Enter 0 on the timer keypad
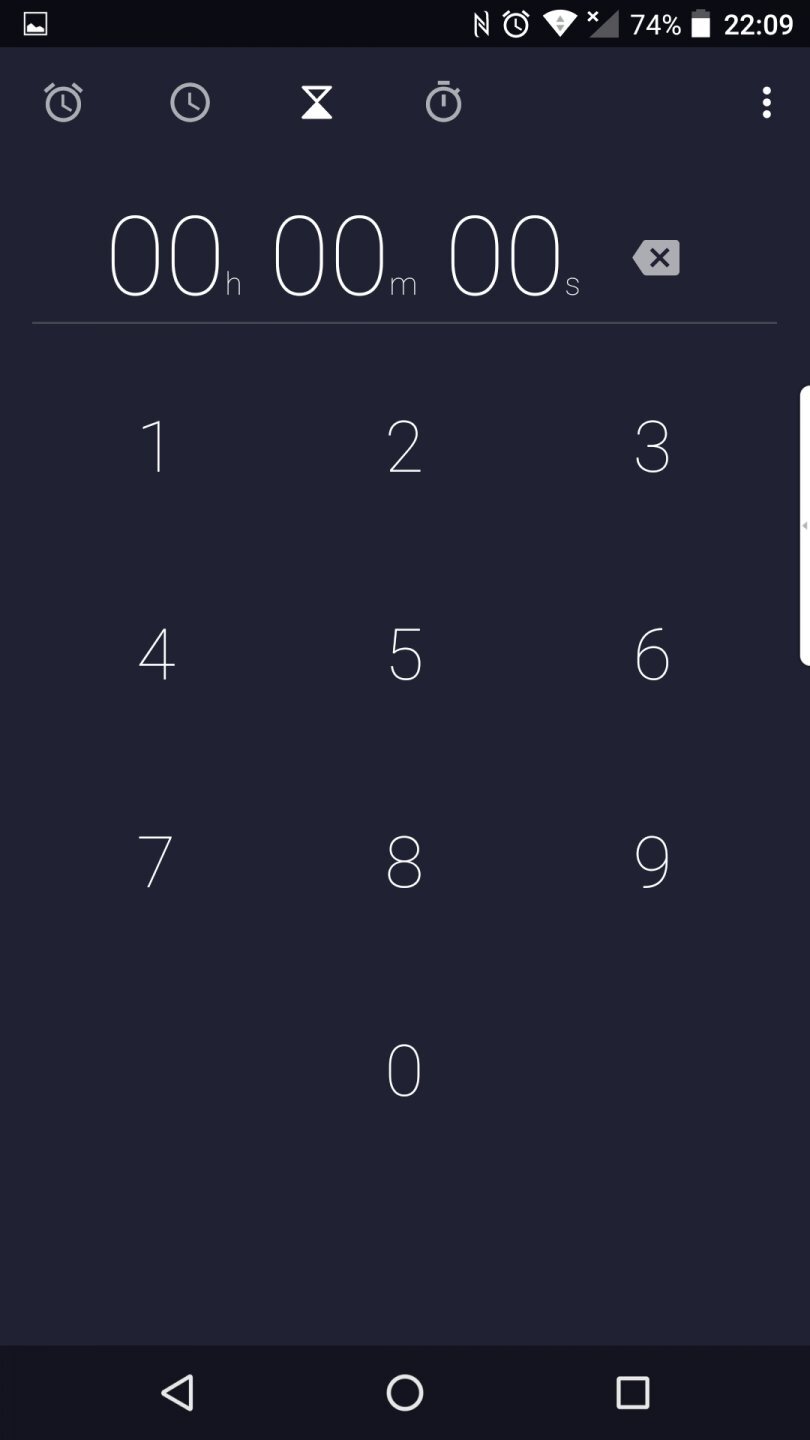The width and height of the screenshot is (810, 1440). point(404,1070)
